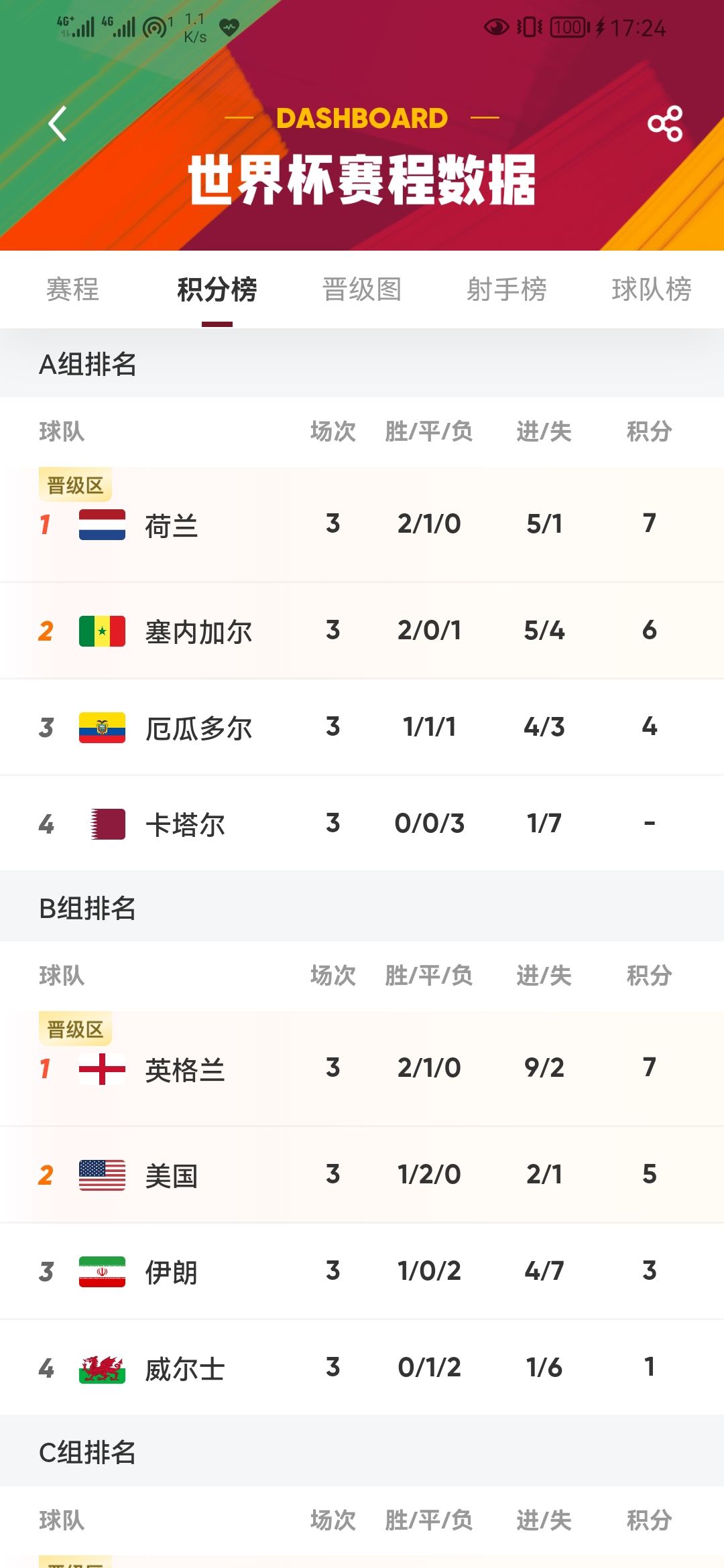Viewport: 724px width, 1568px height.
Task: Tap the Ecuador flag icon
Action: (x=102, y=728)
